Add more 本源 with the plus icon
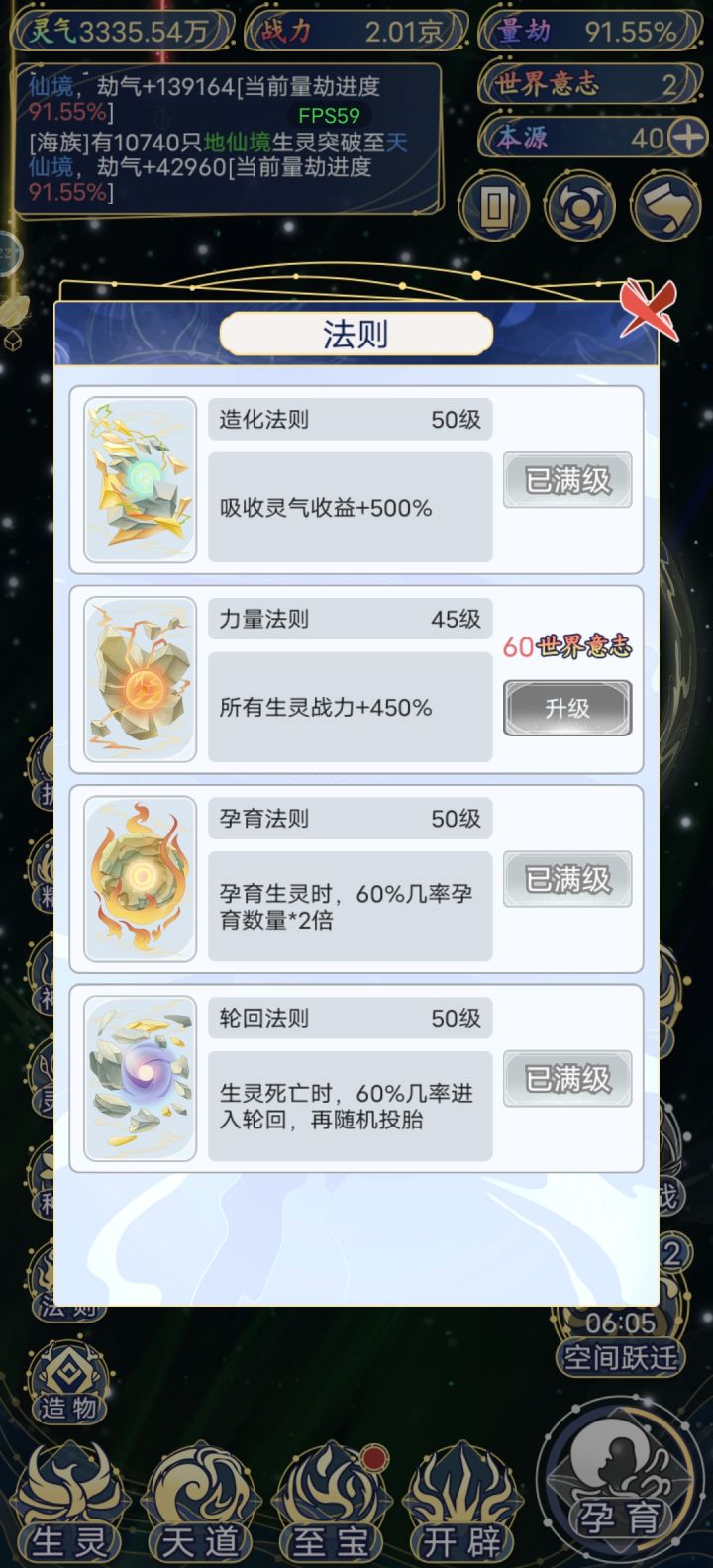 pos(687,138)
